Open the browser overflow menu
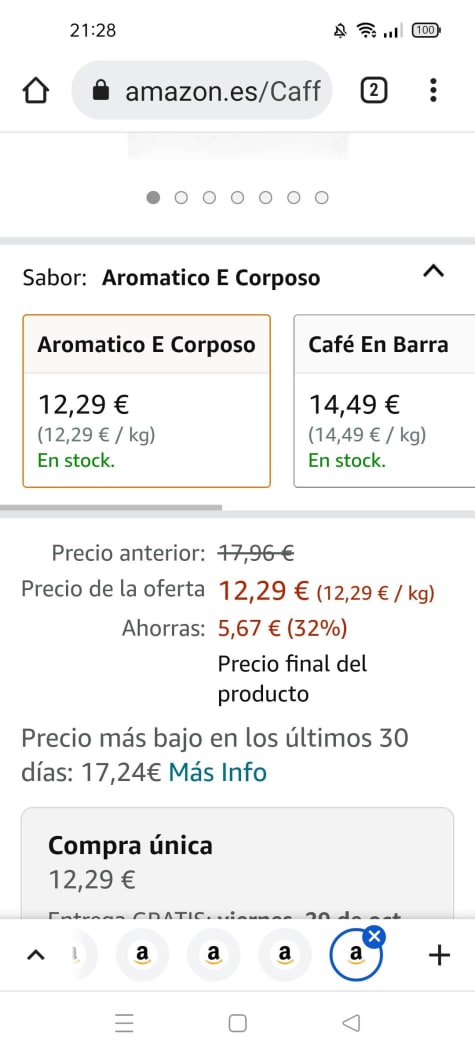The height and width of the screenshot is (1056, 475). click(x=433, y=90)
